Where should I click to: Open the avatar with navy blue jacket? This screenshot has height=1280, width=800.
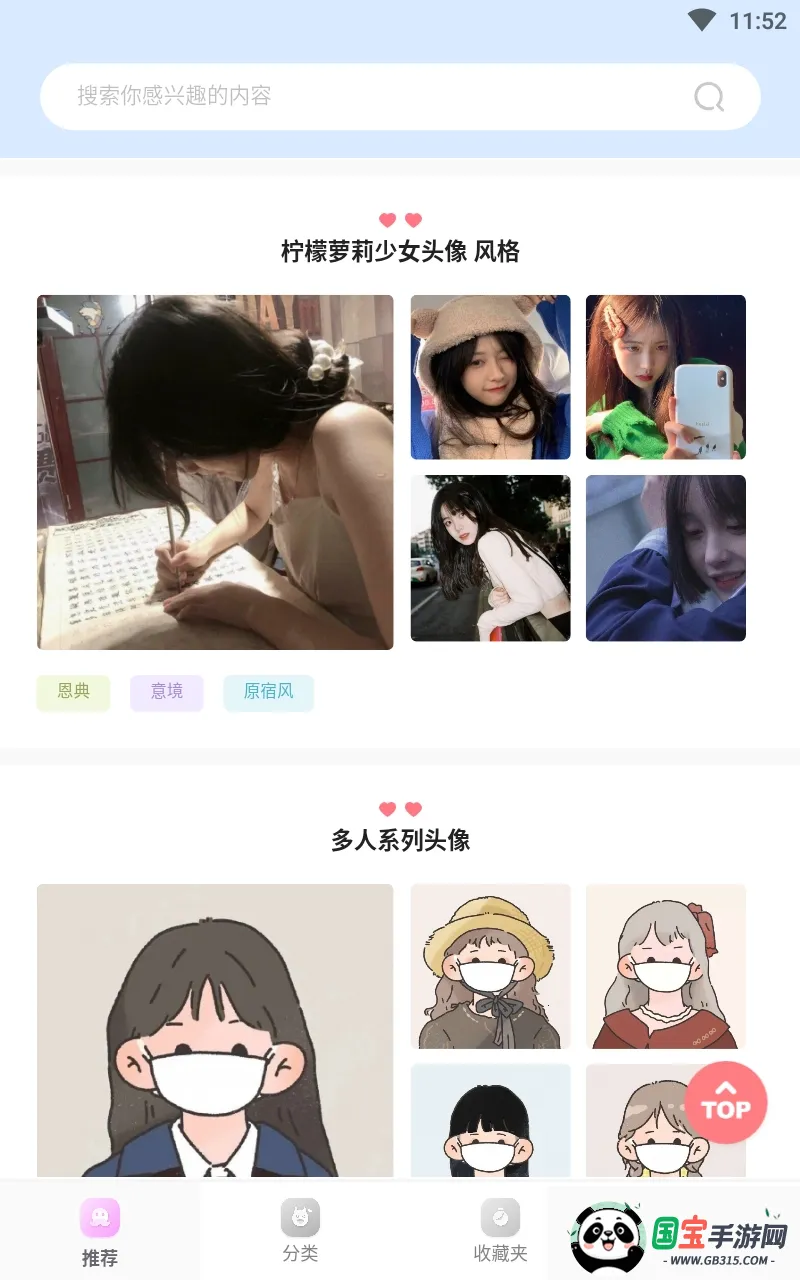(665, 558)
